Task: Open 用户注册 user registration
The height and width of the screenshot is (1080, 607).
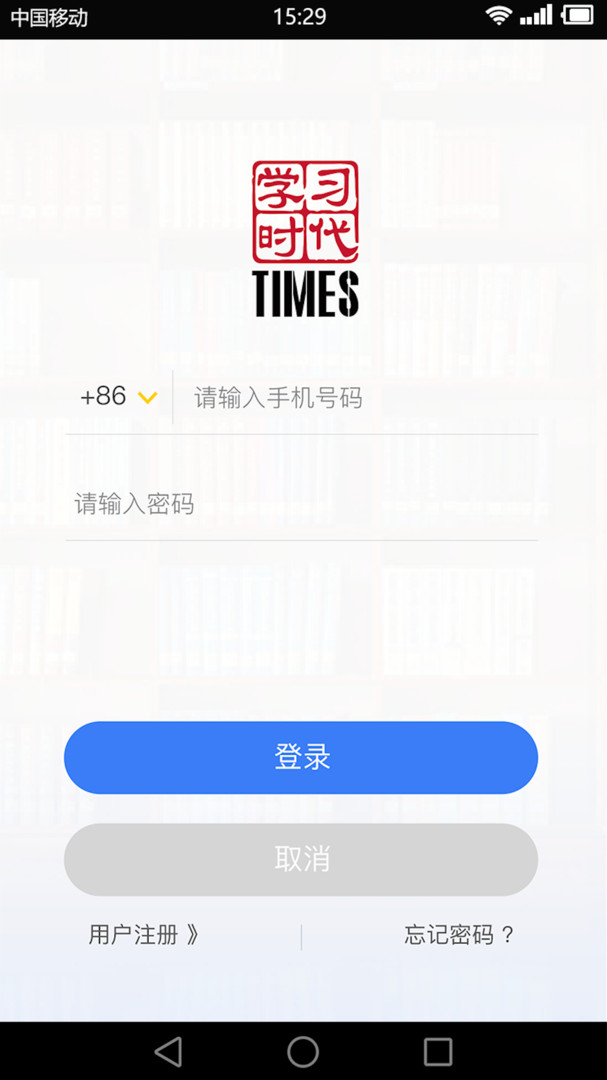Action: pyautogui.click(x=144, y=935)
